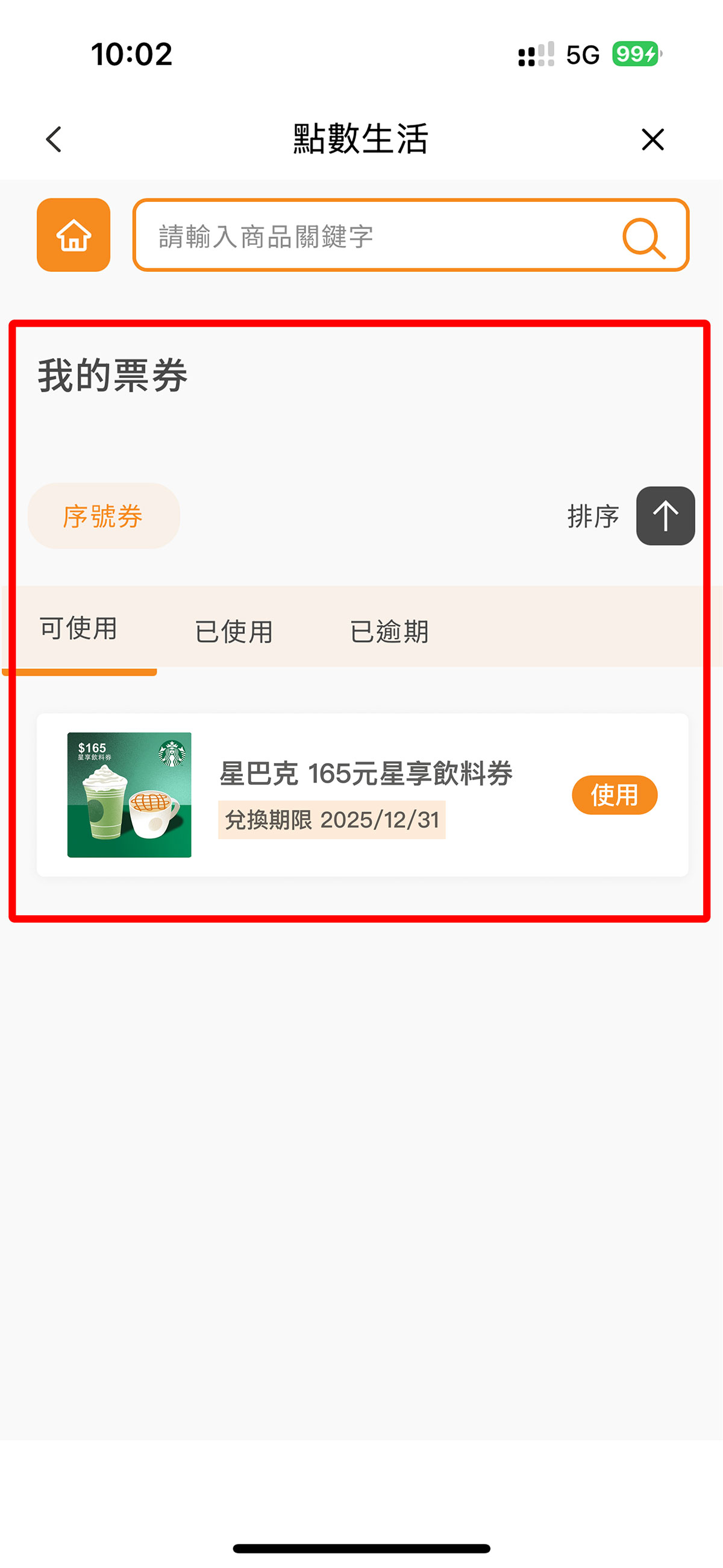Switch to the 已使用 tab
Viewport: 723px width, 1568px height.
click(234, 631)
